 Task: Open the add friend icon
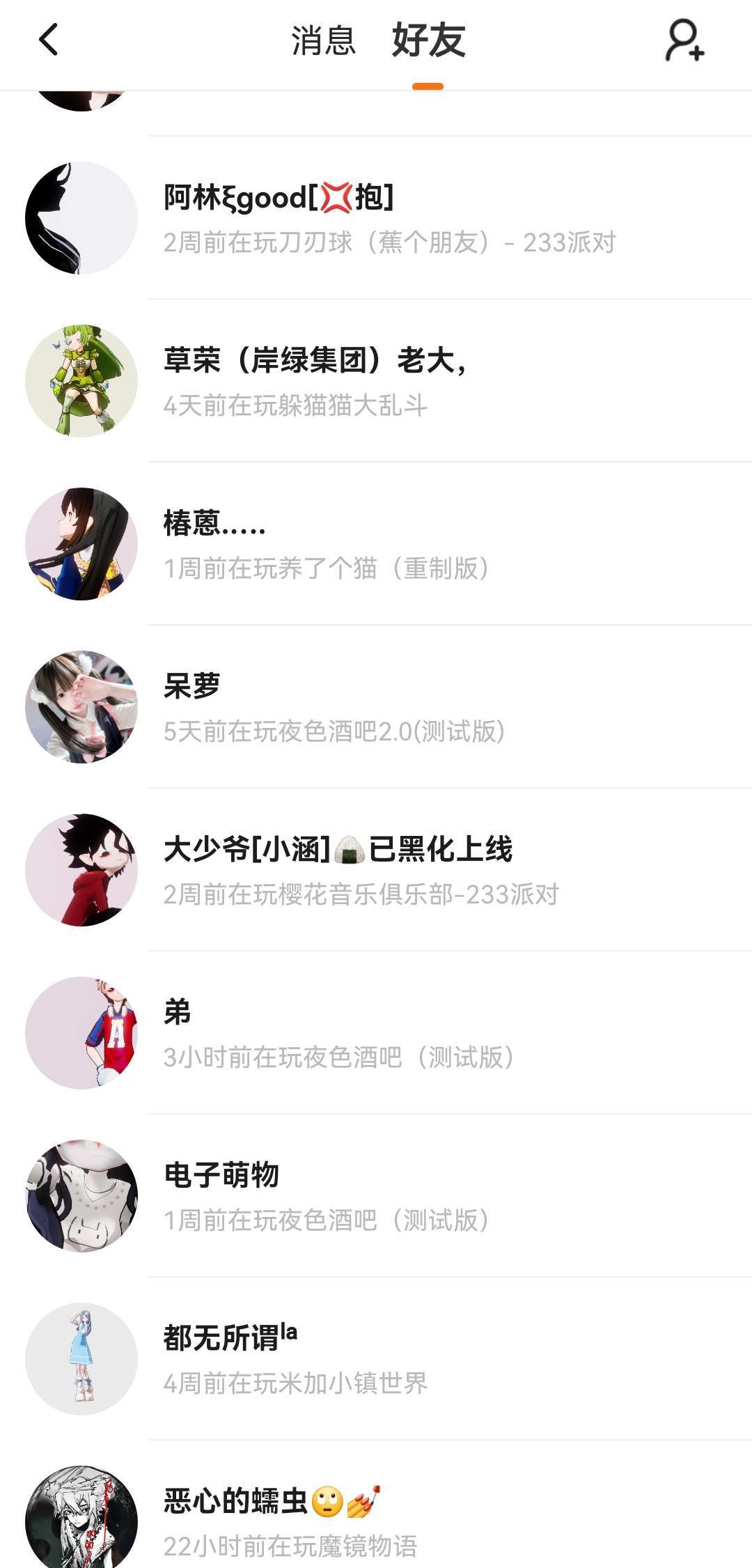point(684,40)
